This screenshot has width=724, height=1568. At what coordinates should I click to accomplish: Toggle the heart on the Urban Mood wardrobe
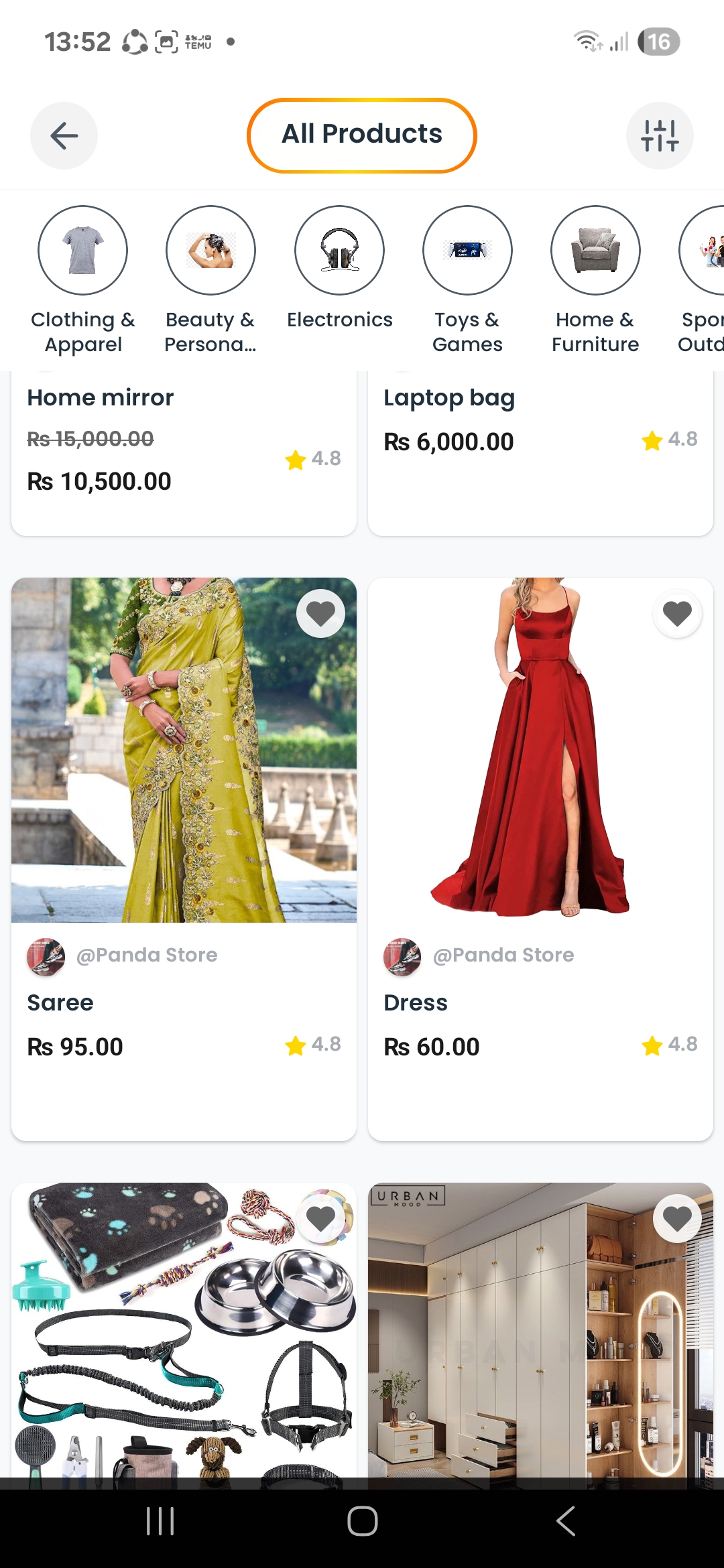coord(677,1218)
